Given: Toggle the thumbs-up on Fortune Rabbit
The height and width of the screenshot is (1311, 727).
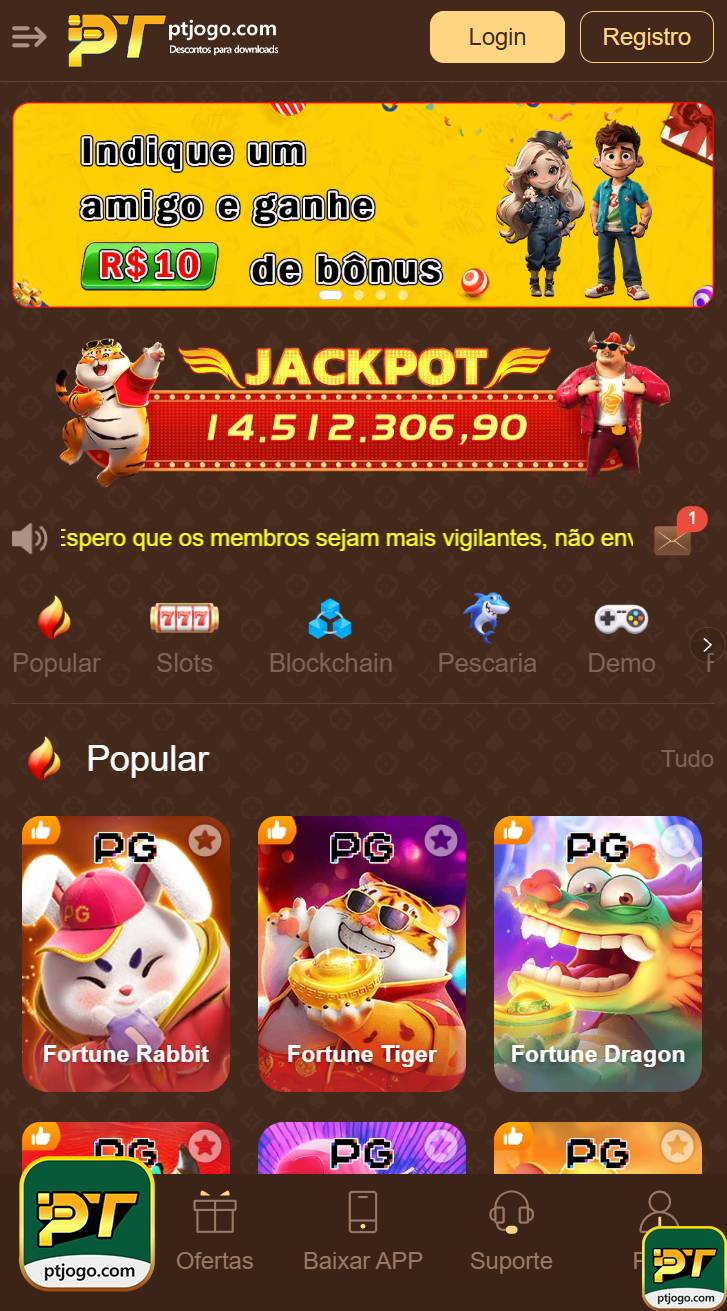Looking at the screenshot, I should (x=42, y=828).
